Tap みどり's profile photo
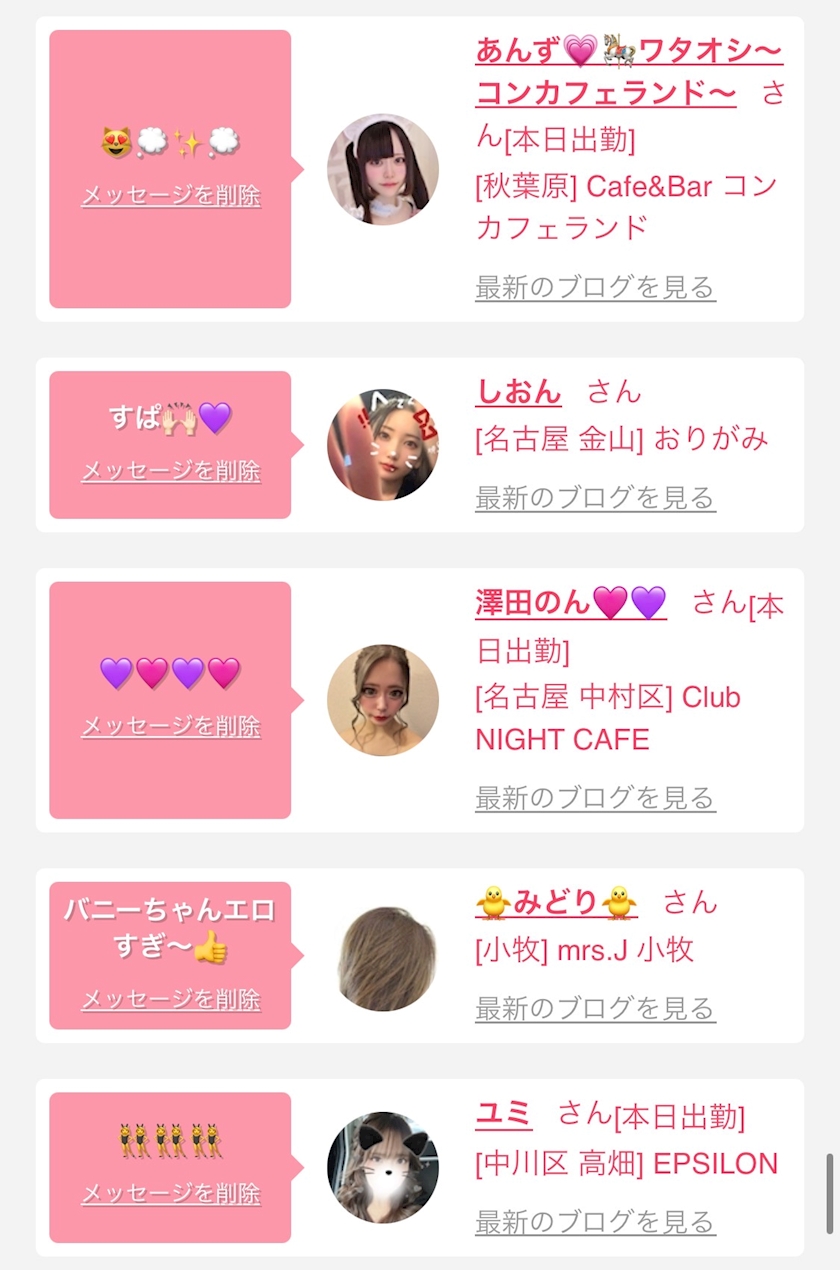 pos(383,956)
